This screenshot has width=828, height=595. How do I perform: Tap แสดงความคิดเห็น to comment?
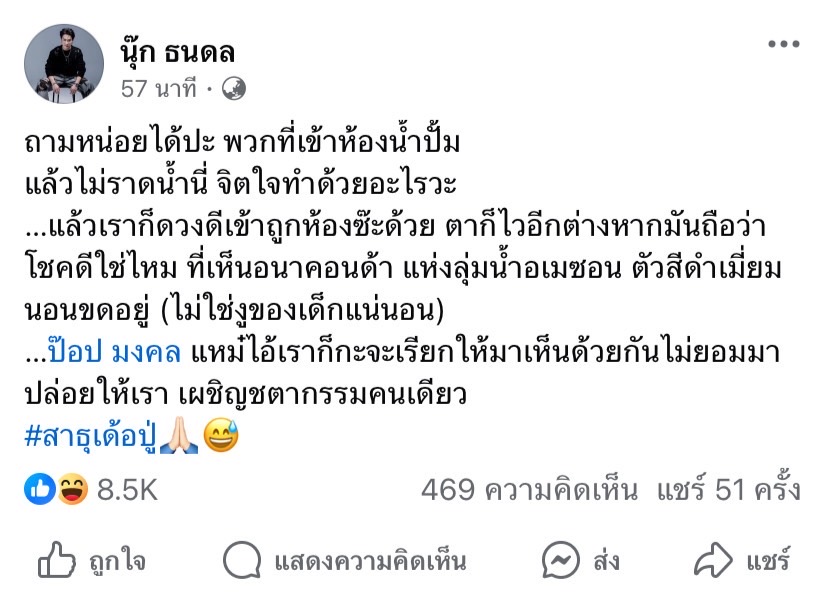click(x=345, y=560)
